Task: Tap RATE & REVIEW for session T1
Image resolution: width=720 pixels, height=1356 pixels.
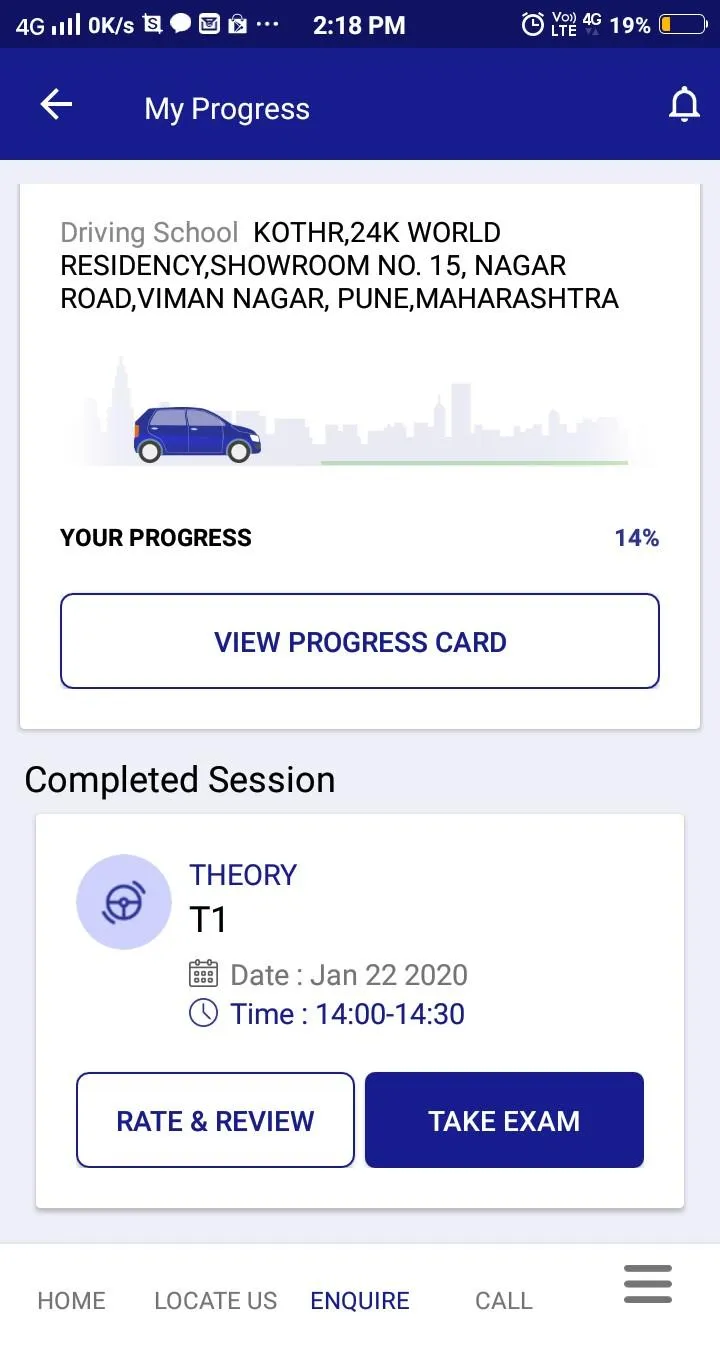Action: [215, 1120]
